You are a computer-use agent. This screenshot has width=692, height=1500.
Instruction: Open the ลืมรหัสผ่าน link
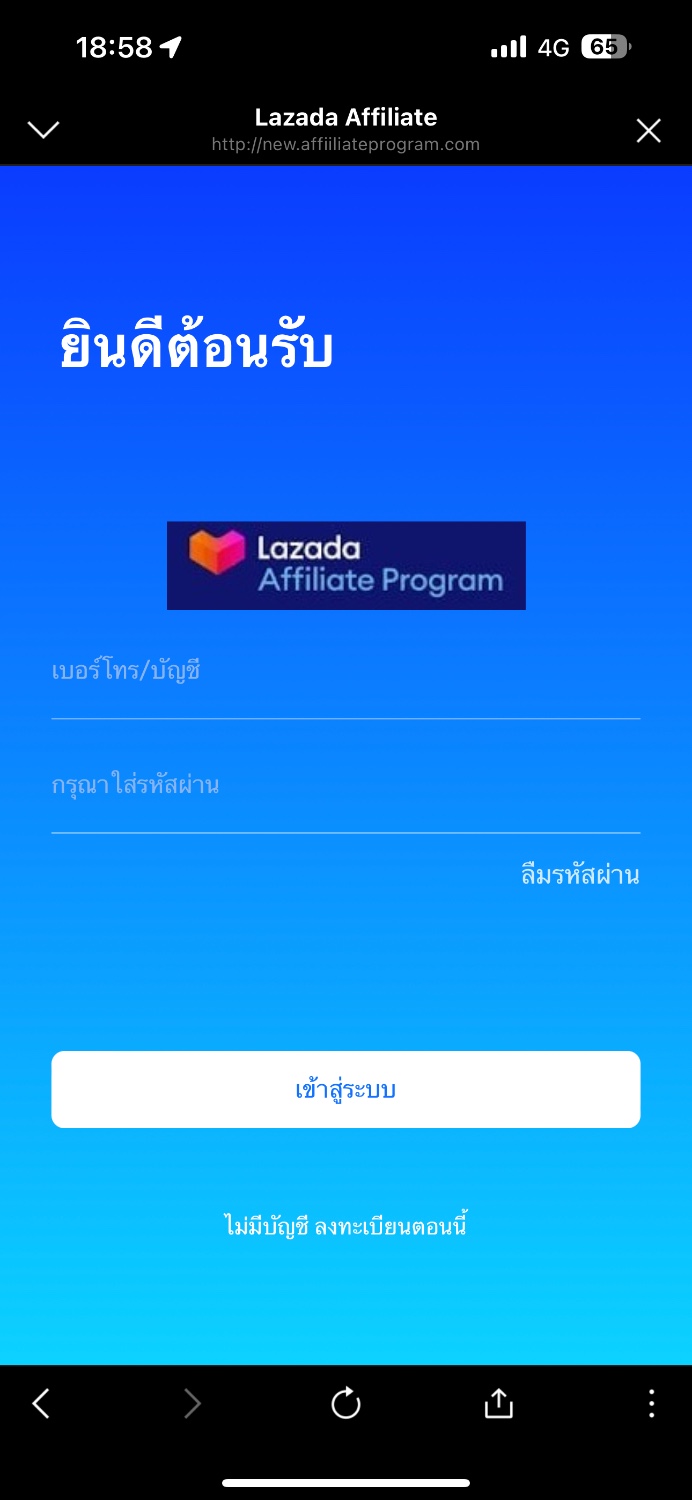pos(580,875)
